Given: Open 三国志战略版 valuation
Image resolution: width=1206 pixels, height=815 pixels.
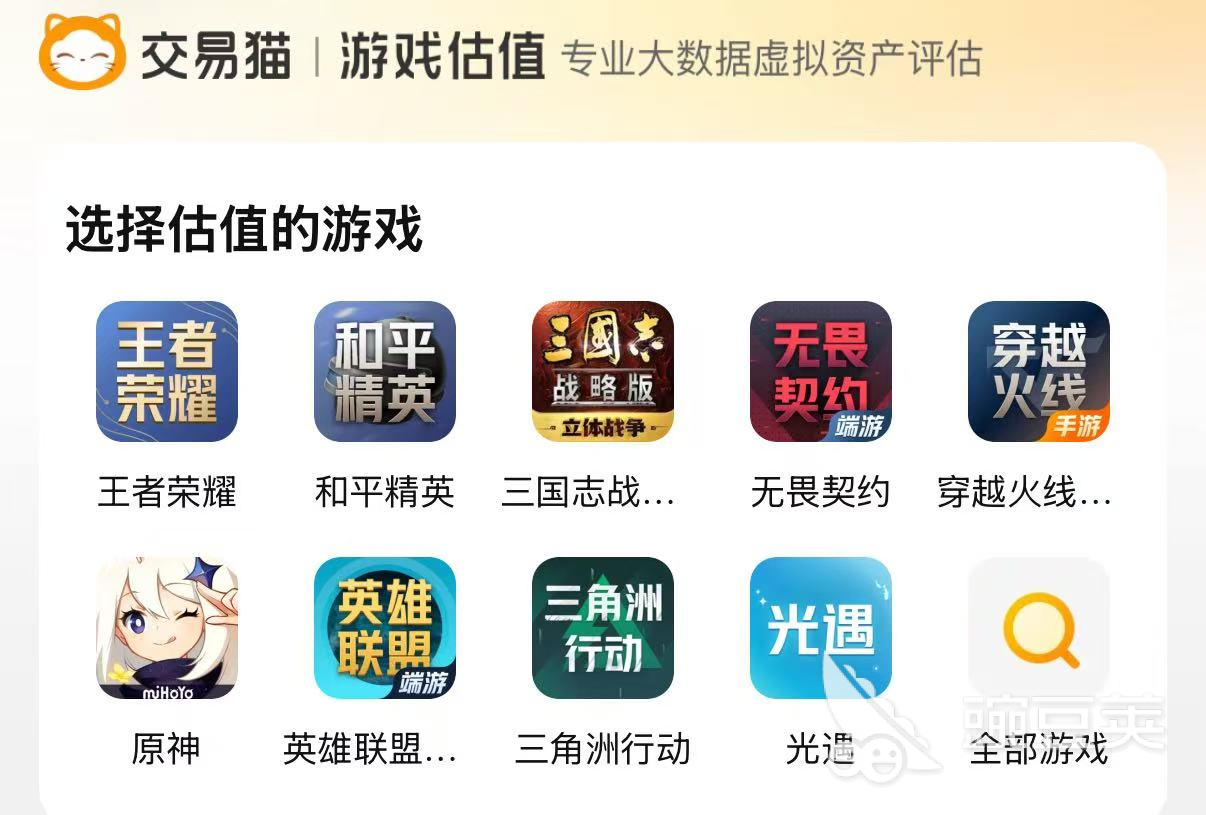Looking at the screenshot, I should click(x=602, y=372).
